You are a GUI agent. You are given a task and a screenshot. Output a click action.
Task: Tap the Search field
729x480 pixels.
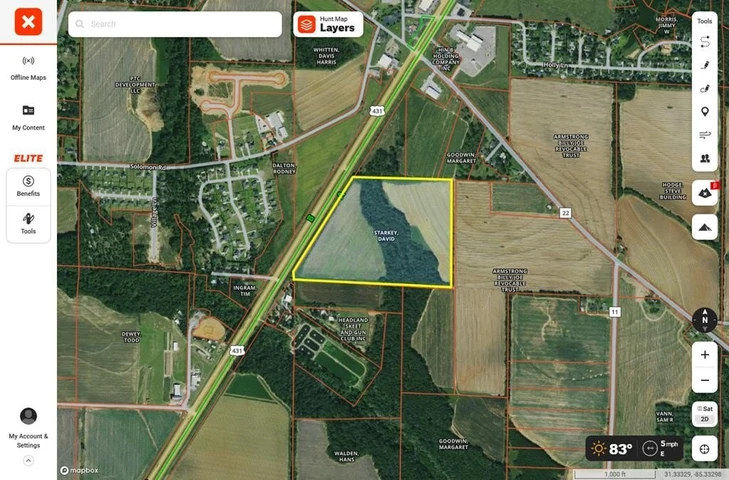click(x=175, y=24)
